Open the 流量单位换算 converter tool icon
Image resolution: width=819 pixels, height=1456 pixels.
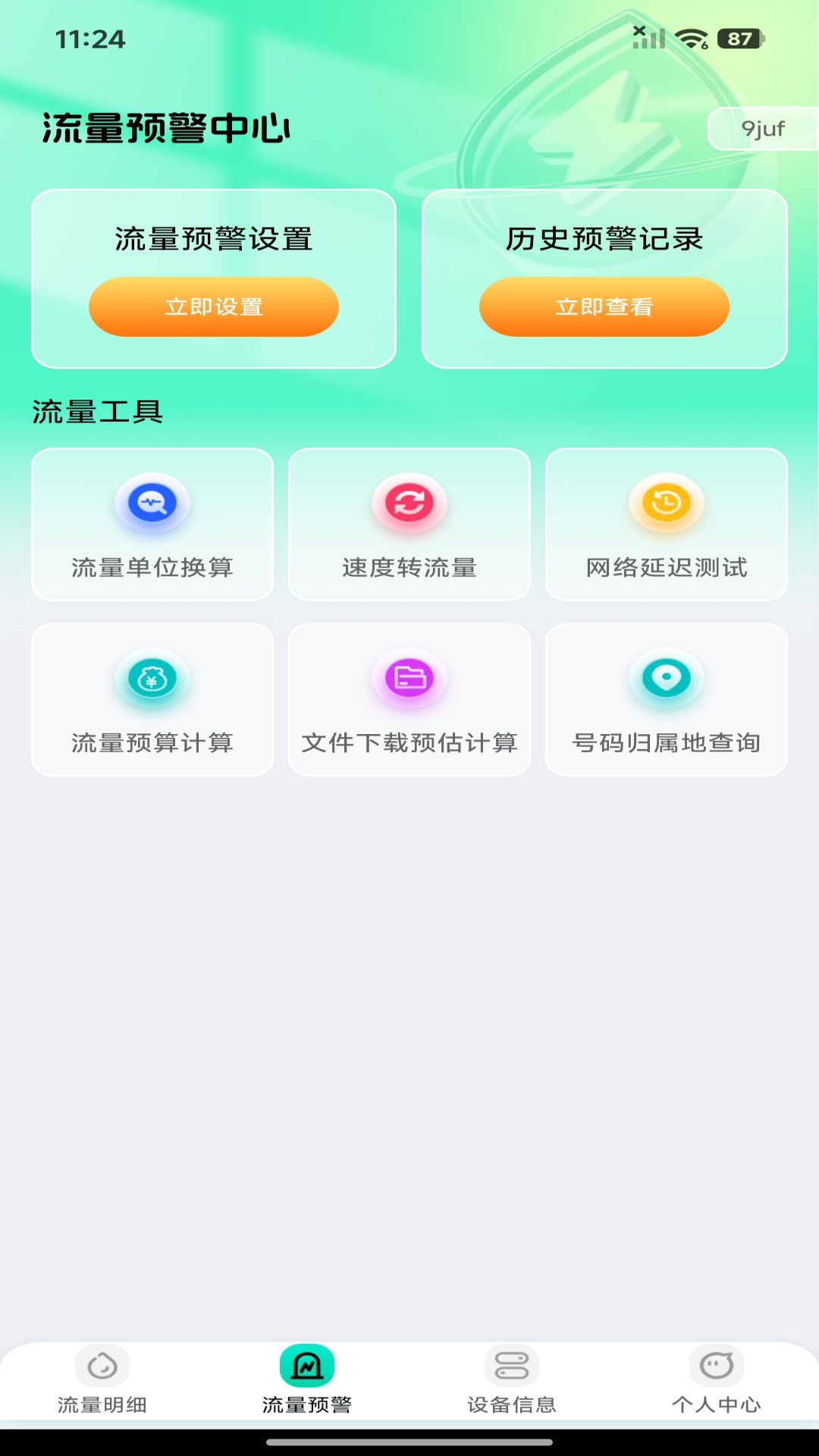tap(152, 503)
